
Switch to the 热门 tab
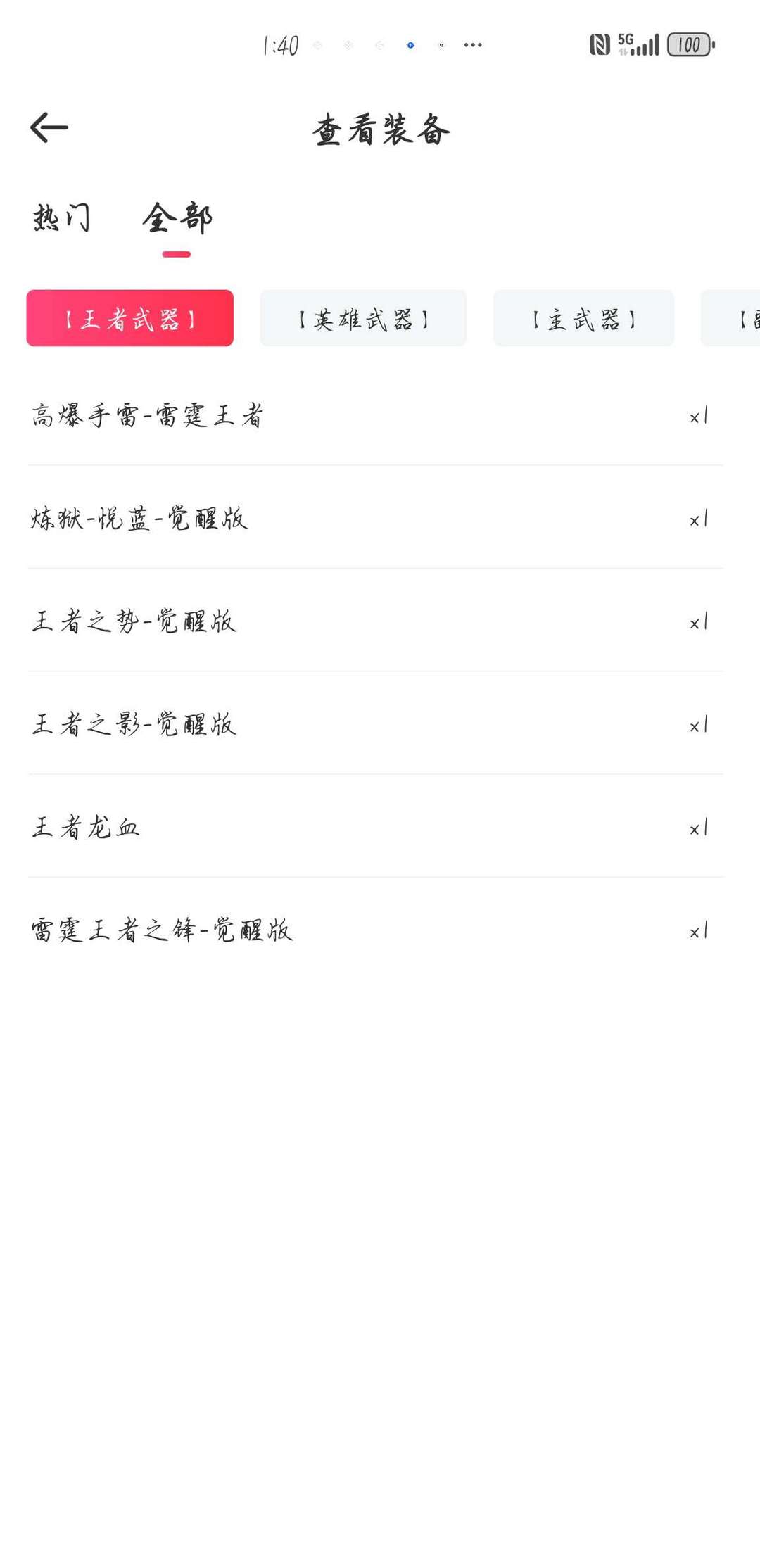tap(61, 219)
